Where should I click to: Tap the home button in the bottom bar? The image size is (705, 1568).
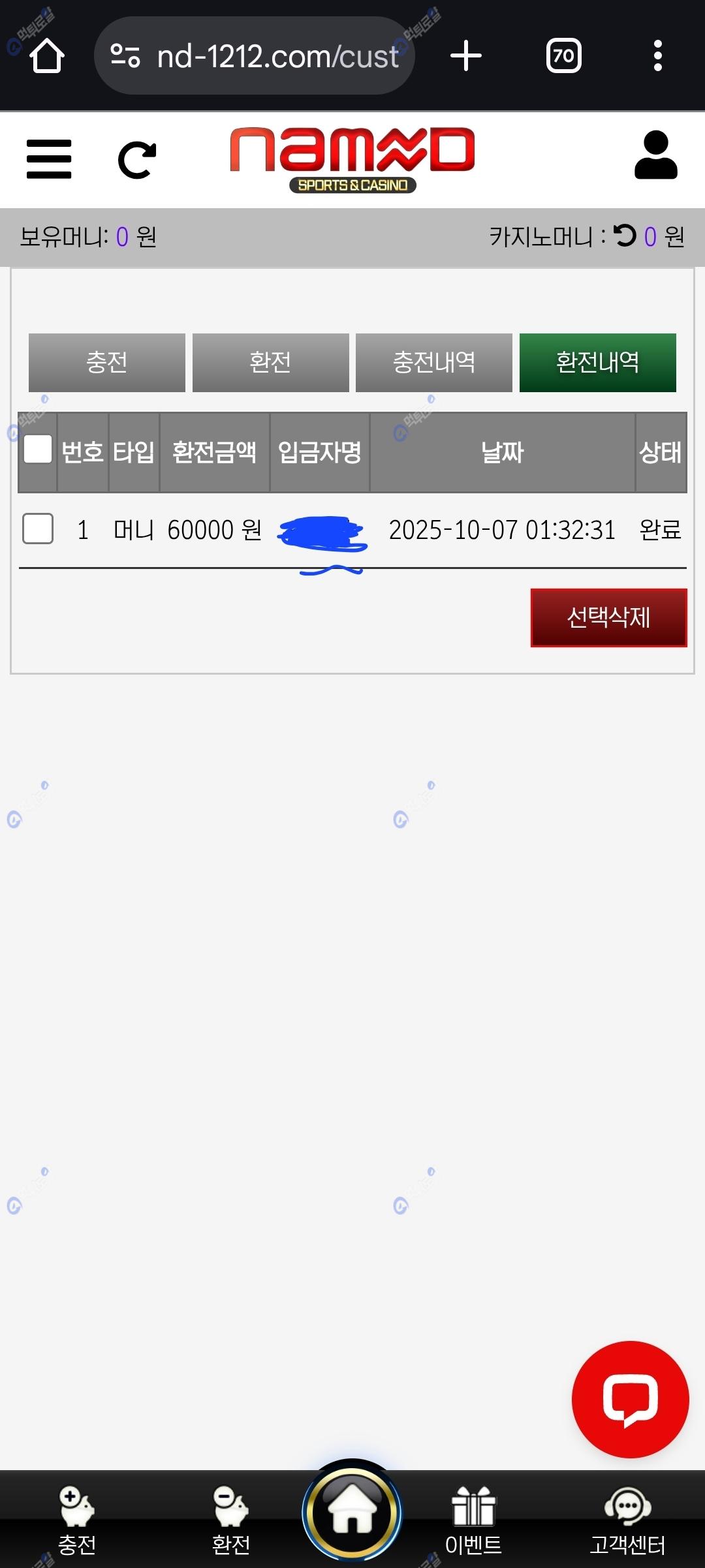(x=352, y=1513)
